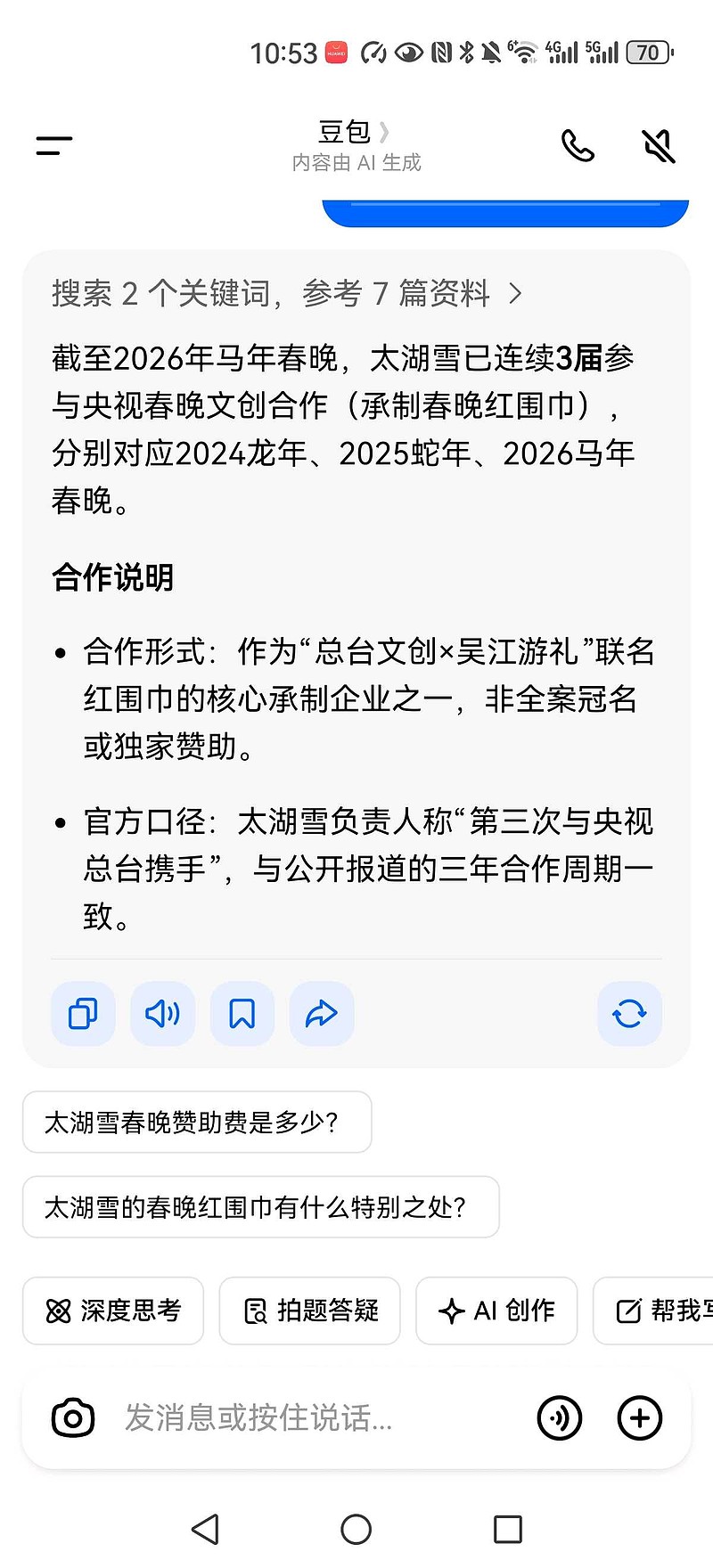Read the response aloud
The width and height of the screenshot is (713, 1568).
[162, 1013]
